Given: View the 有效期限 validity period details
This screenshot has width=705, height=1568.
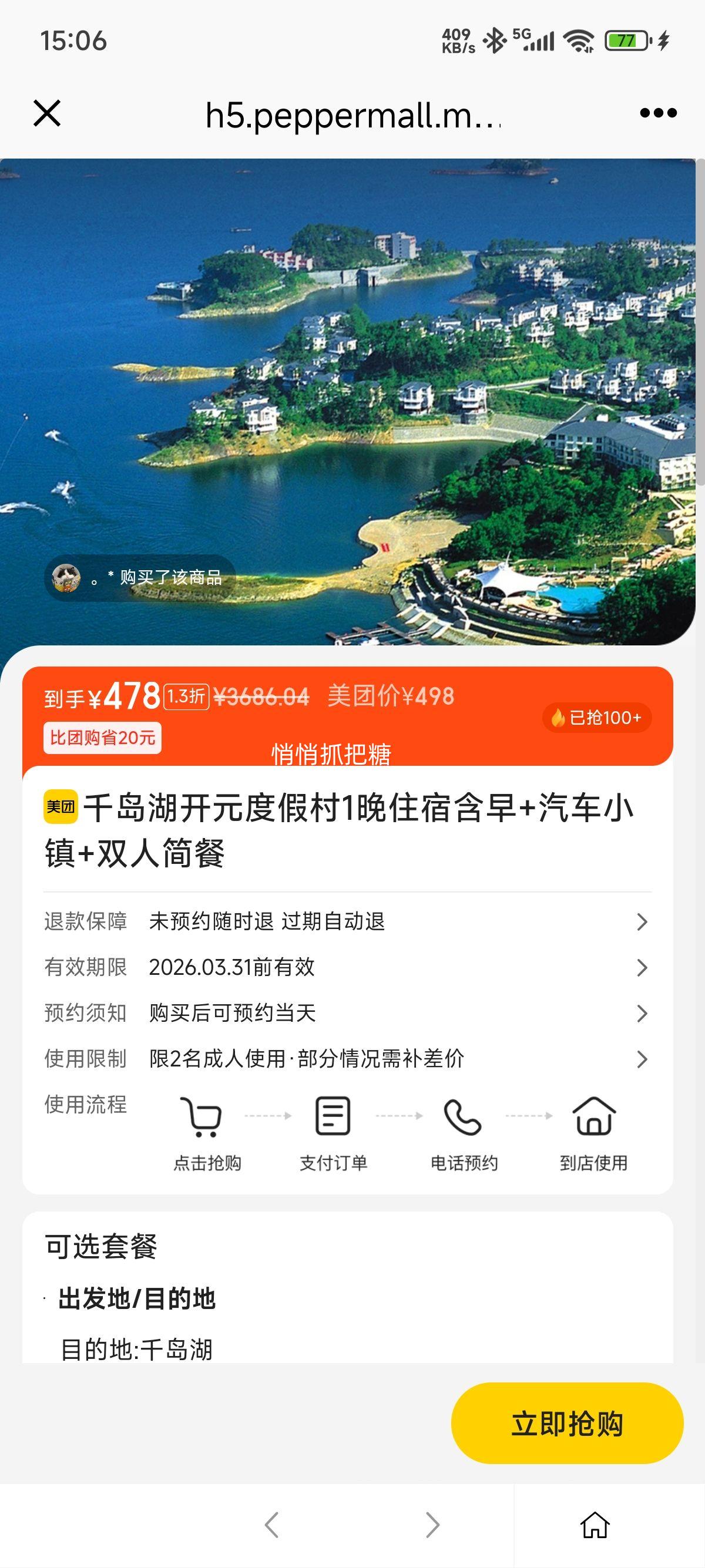Looking at the screenshot, I should [347, 967].
